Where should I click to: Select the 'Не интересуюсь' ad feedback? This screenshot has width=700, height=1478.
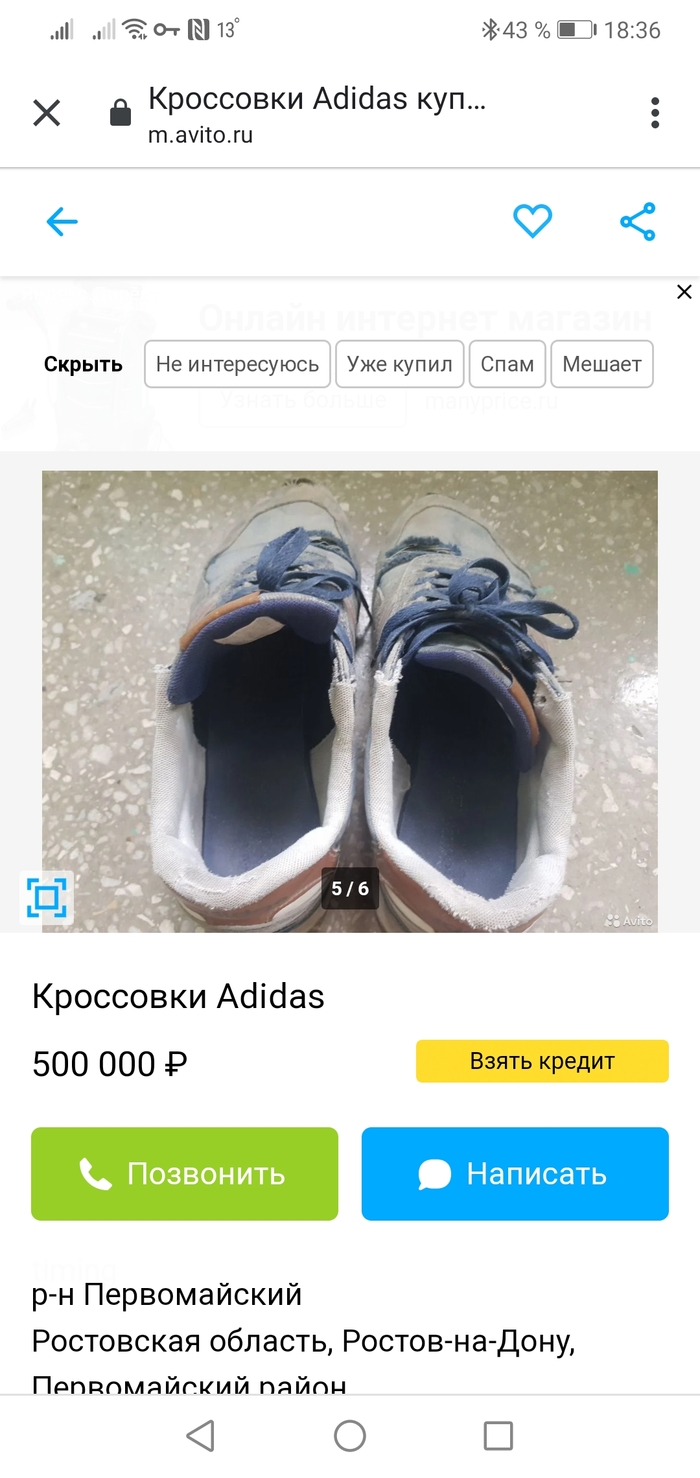click(237, 364)
